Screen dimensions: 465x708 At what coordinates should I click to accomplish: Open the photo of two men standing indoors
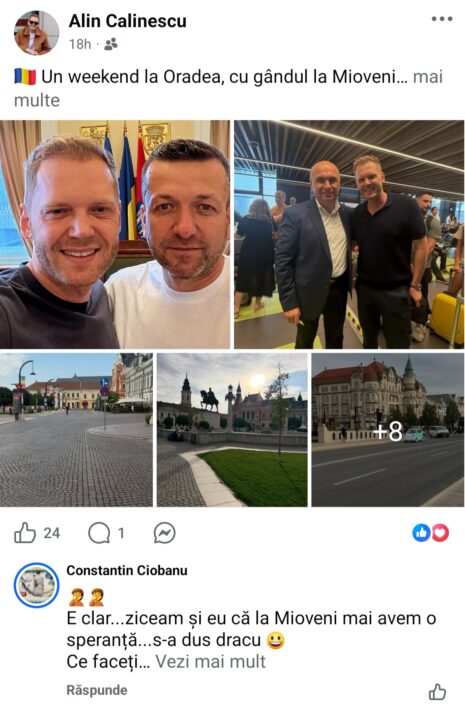pyautogui.click(x=349, y=234)
